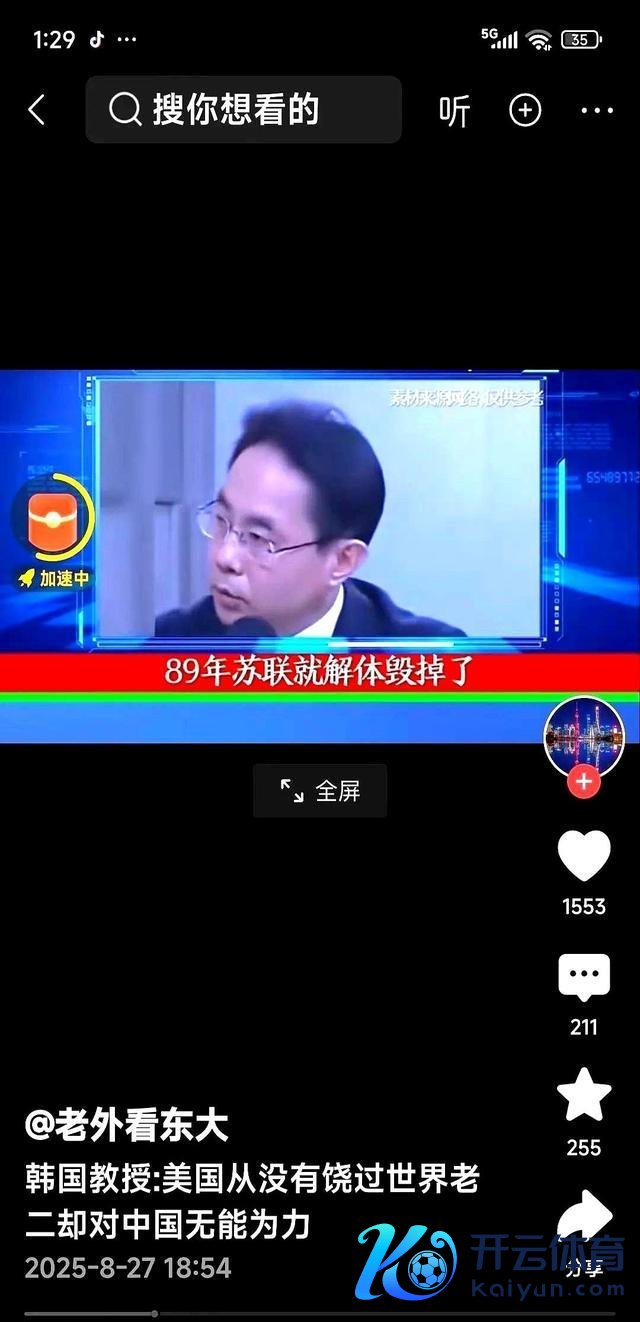Open the plus circle create icon

(525, 110)
